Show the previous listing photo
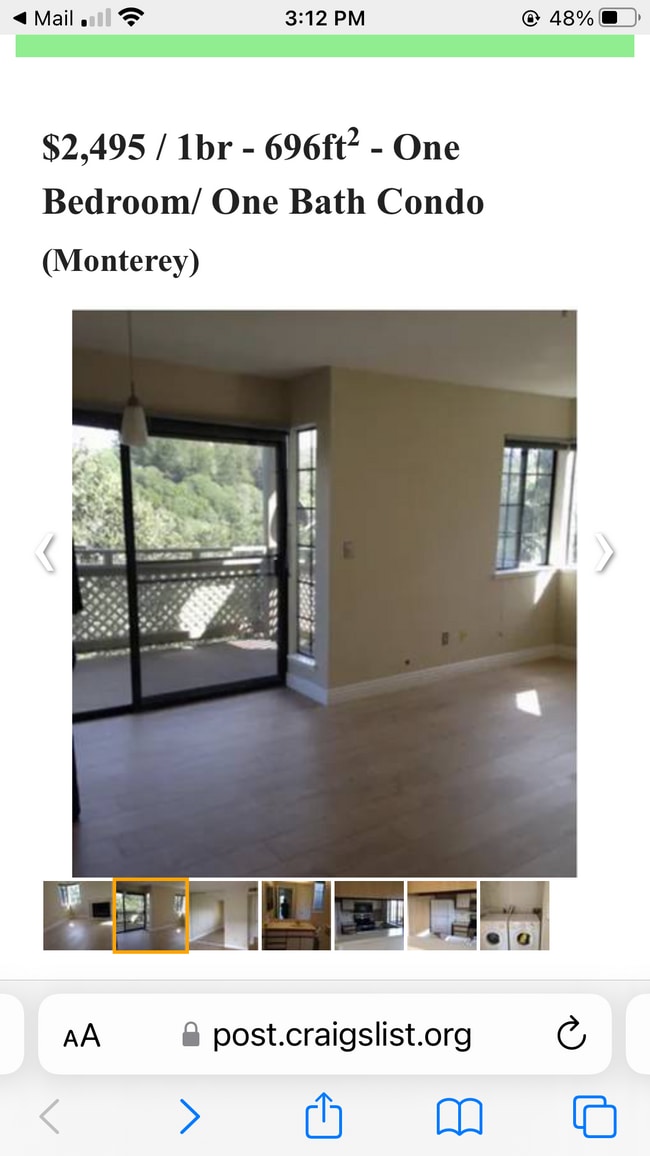Screen dimensions: 650x1156 (45, 553)
